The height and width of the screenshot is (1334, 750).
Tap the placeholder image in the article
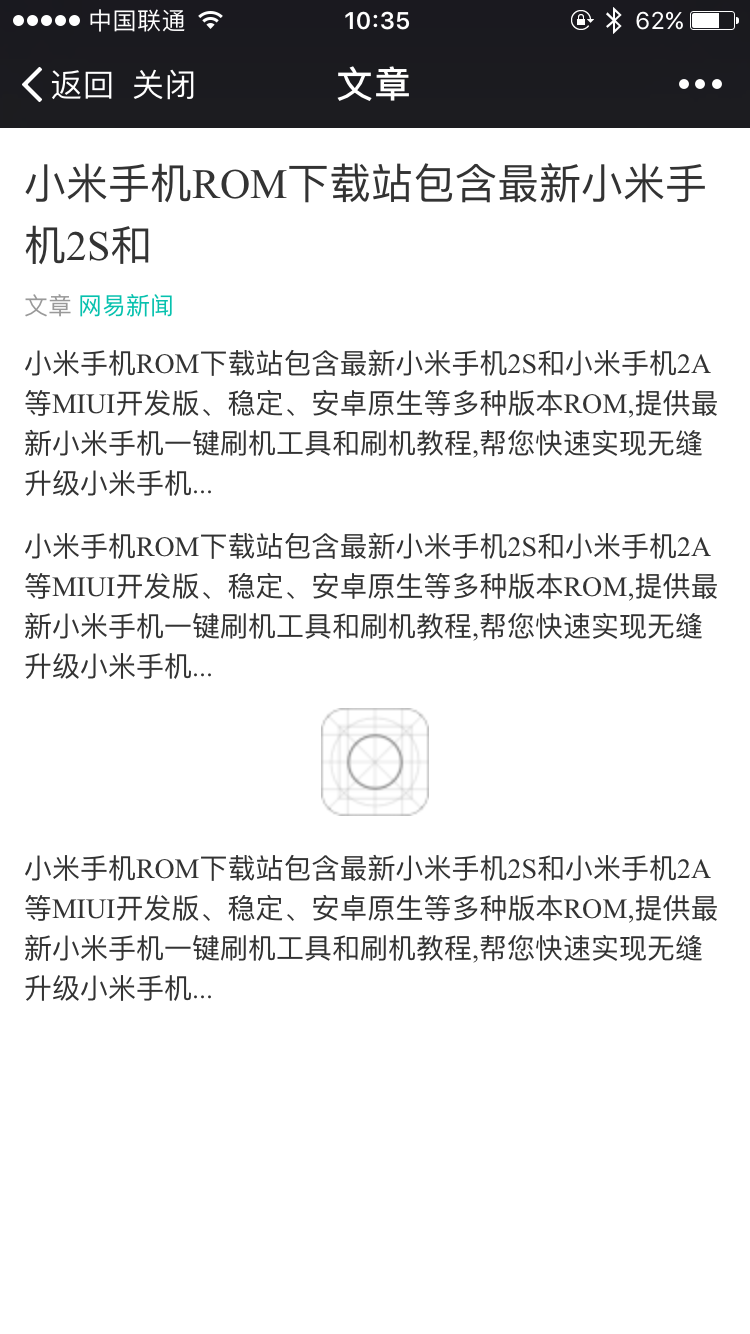[375, 762]
